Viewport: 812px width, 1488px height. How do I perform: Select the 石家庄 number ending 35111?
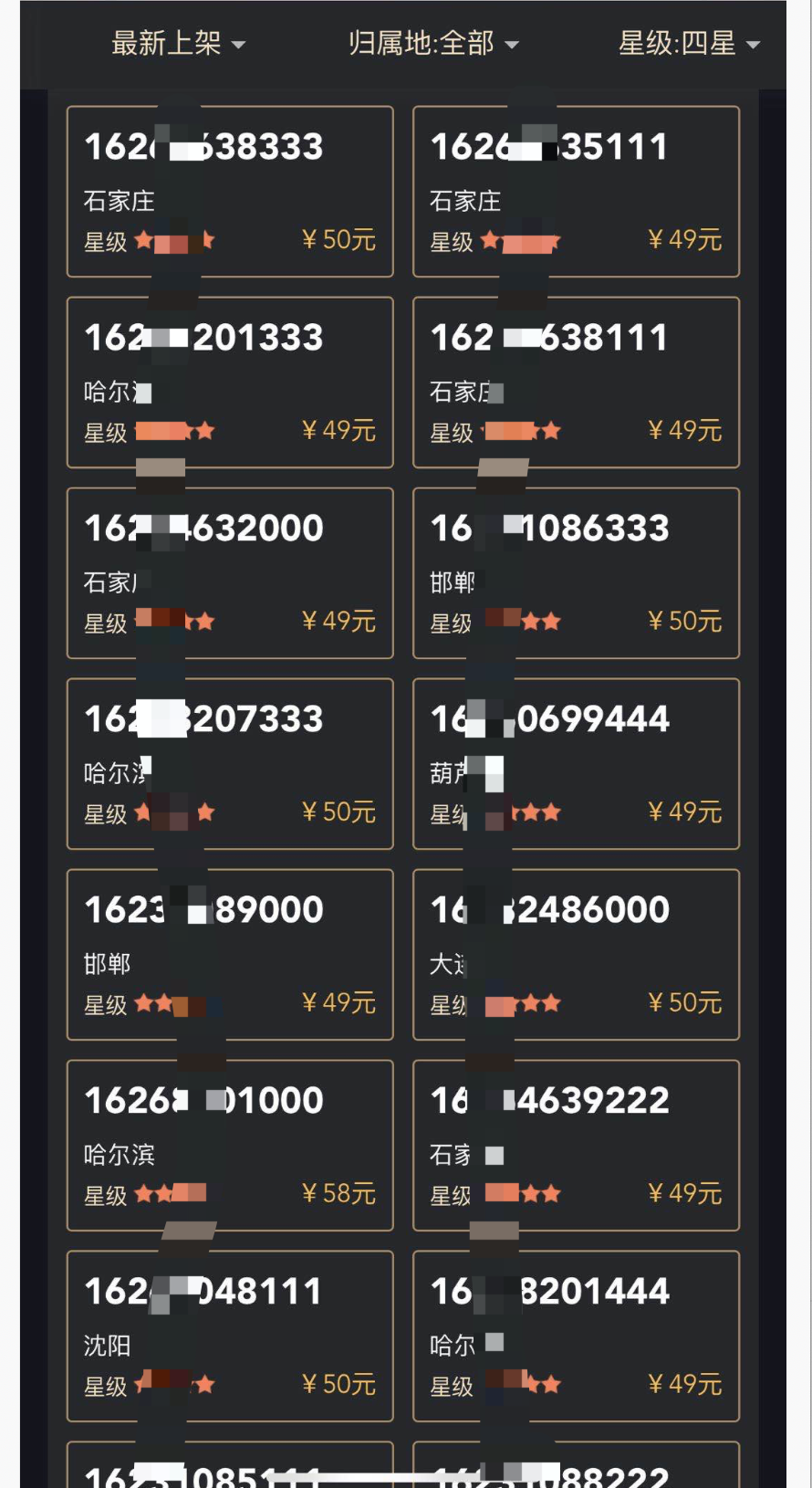(x=576, y=192)
